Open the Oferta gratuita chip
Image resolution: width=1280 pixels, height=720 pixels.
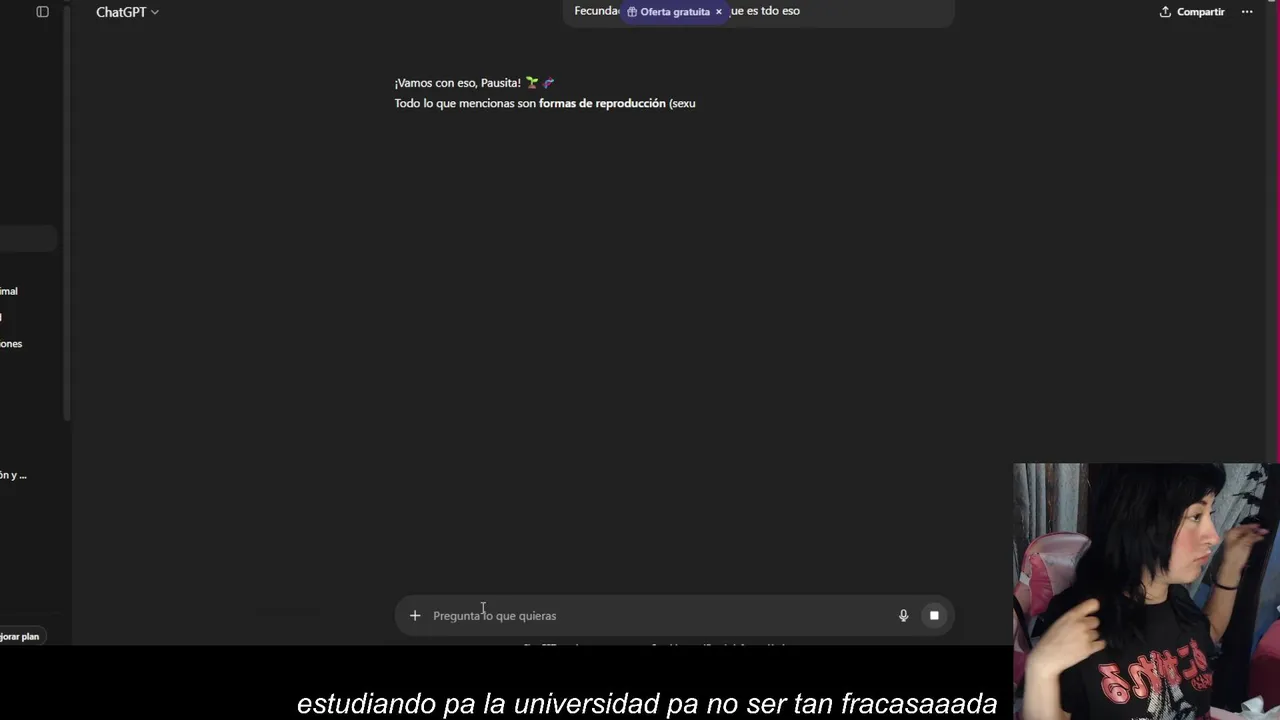click(669, 12)
